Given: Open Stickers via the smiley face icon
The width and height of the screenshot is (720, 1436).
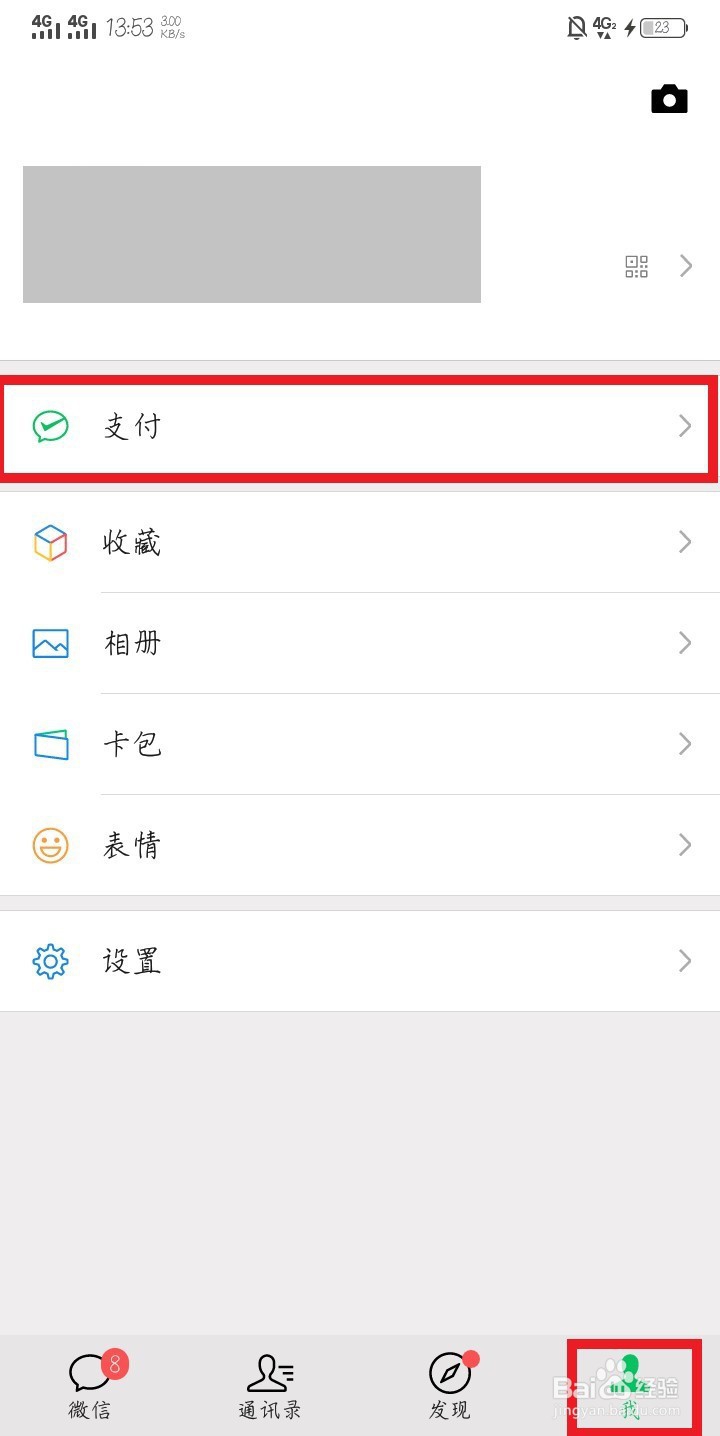Looking at the screenshot, I should (50, 845).
